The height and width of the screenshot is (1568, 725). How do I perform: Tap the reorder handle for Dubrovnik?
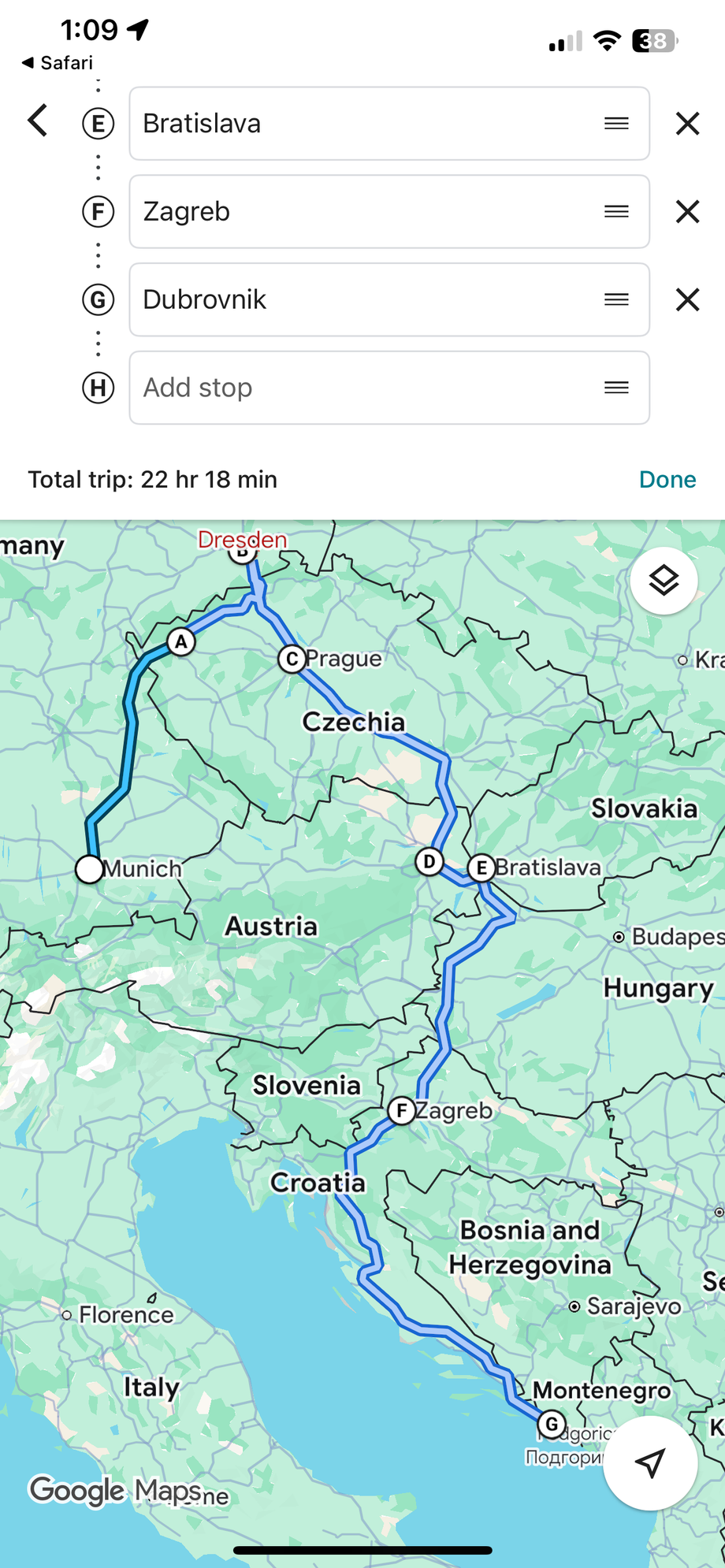(x=616, y=300)
